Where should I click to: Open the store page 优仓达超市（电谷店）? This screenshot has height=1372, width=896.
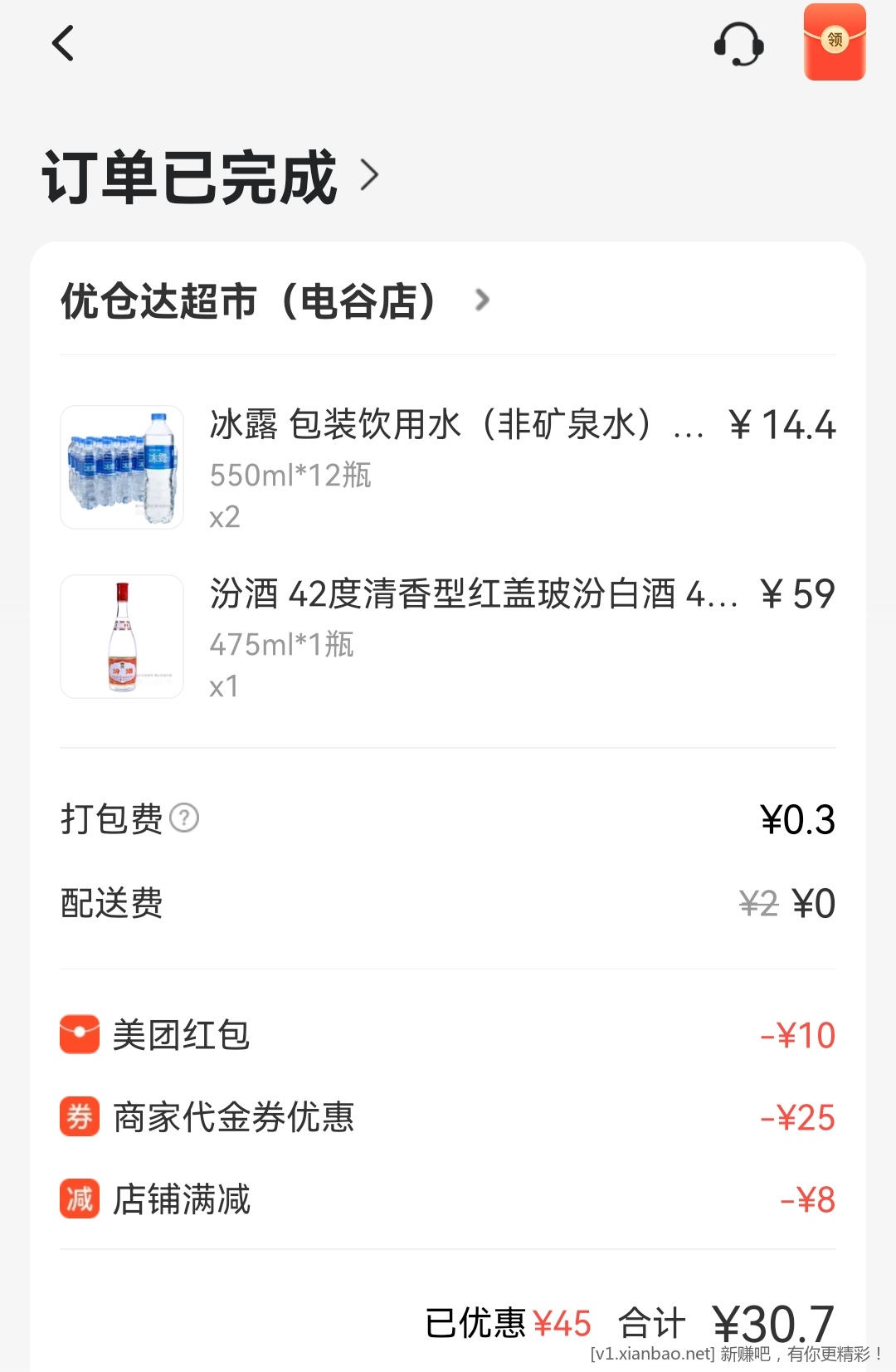274,300
